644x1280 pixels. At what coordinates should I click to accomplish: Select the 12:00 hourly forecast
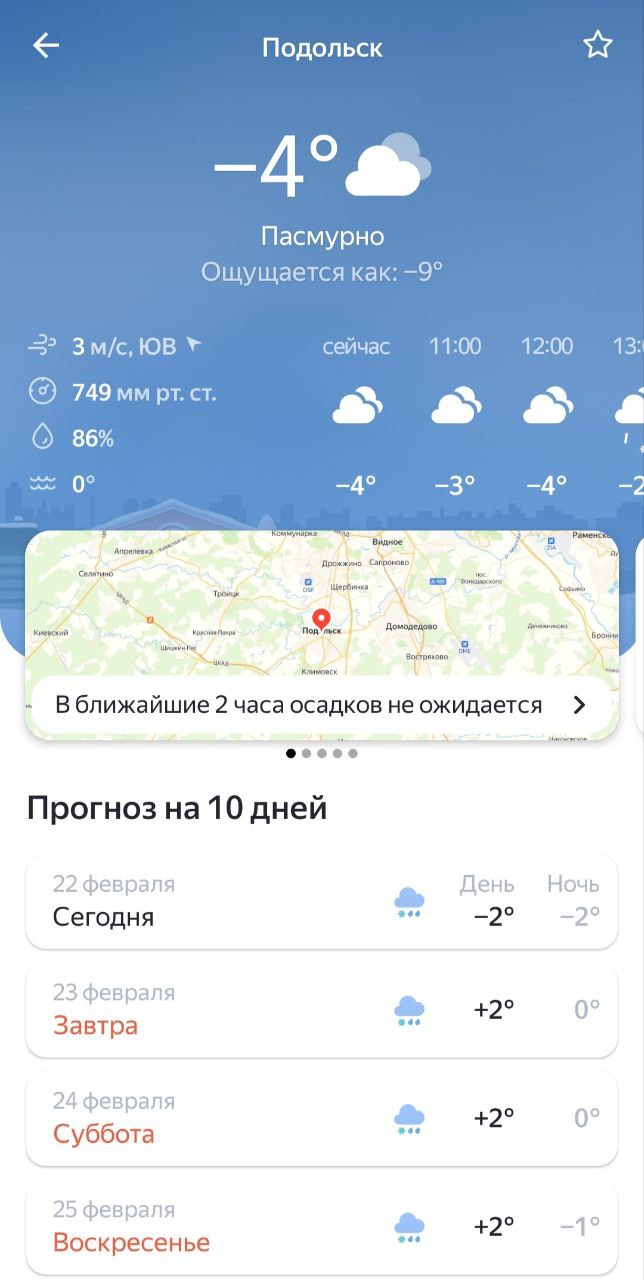[x=547, y=415]
